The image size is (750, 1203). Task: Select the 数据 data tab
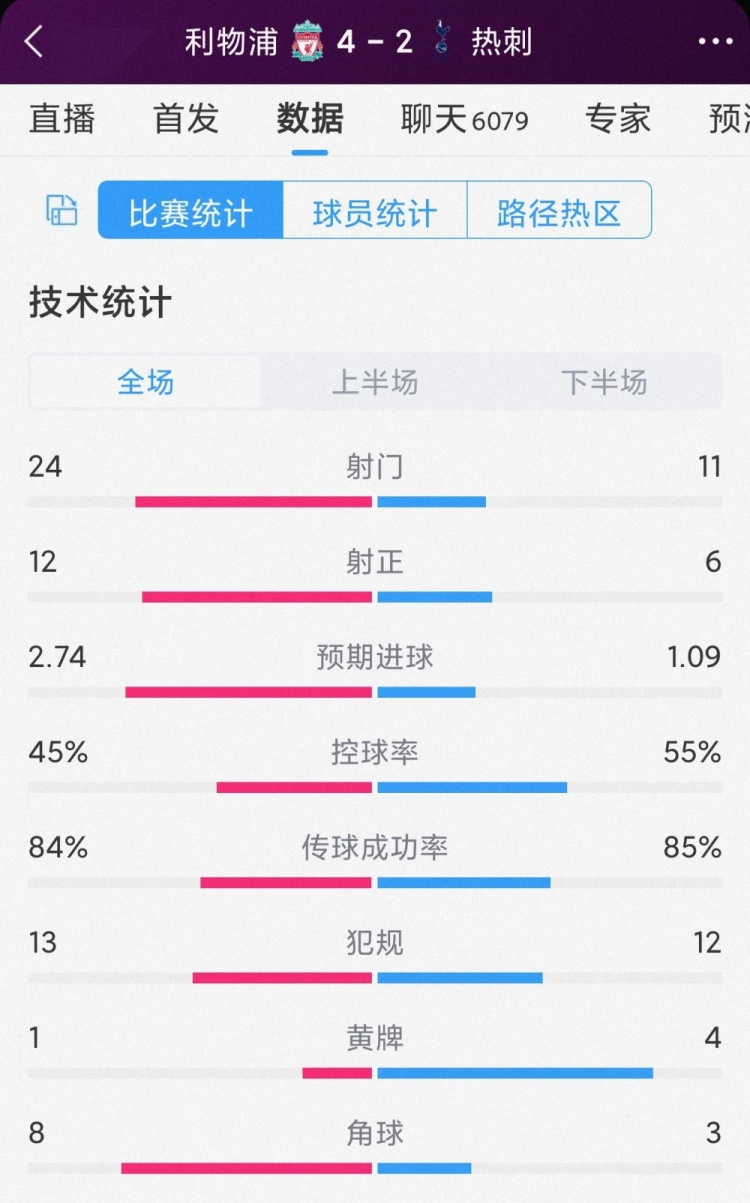point(310,119)
